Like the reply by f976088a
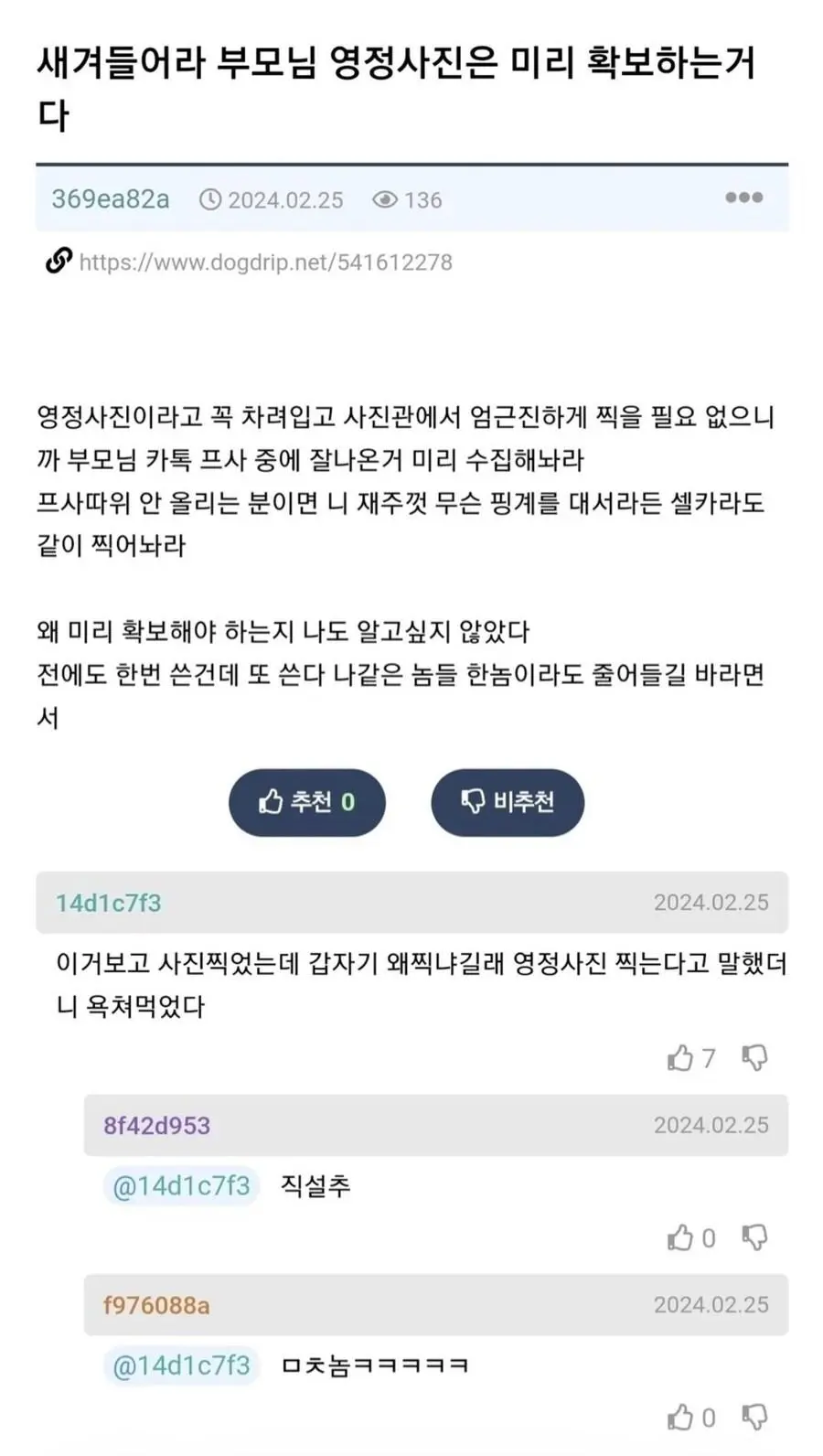Image resolution: width=823 pixels, height=1456 pixels. [681, 1418]
